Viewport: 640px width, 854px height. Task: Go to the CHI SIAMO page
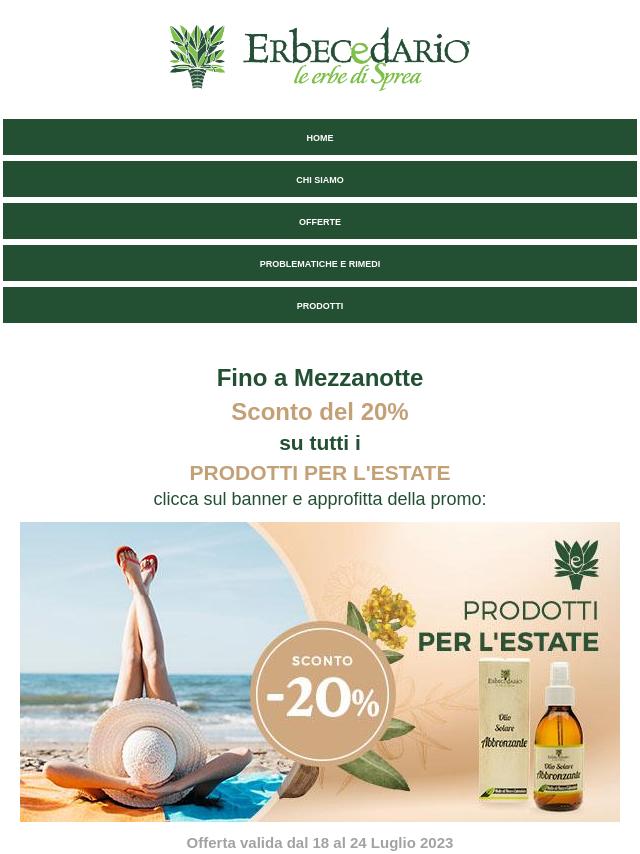(x=320, y=180)
